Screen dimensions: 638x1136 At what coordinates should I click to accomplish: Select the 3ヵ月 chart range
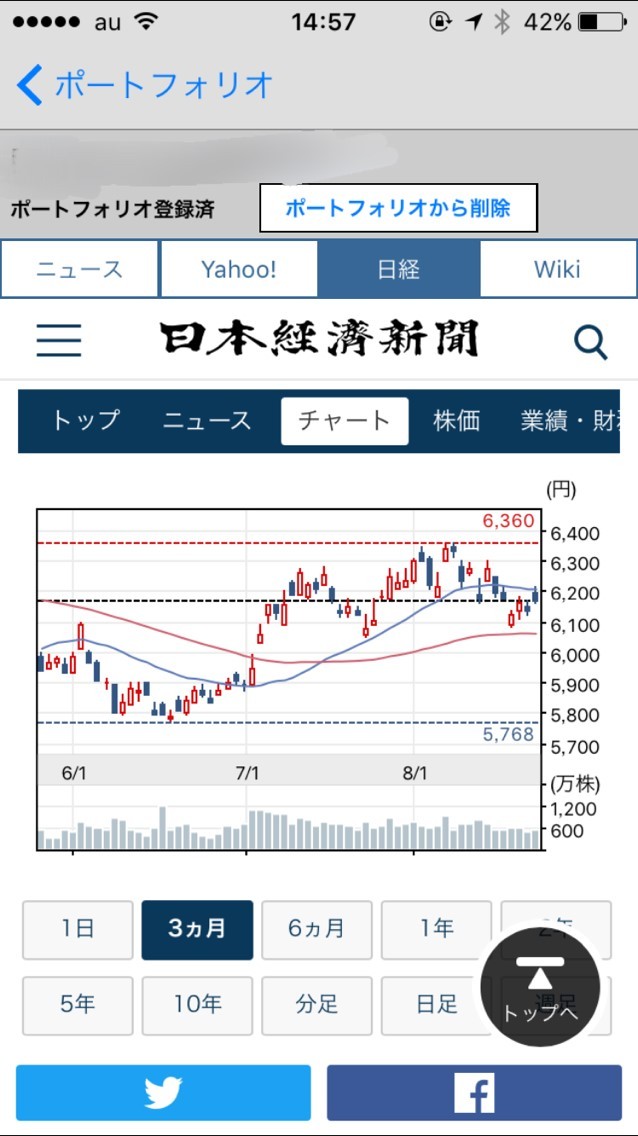[197, 929]
